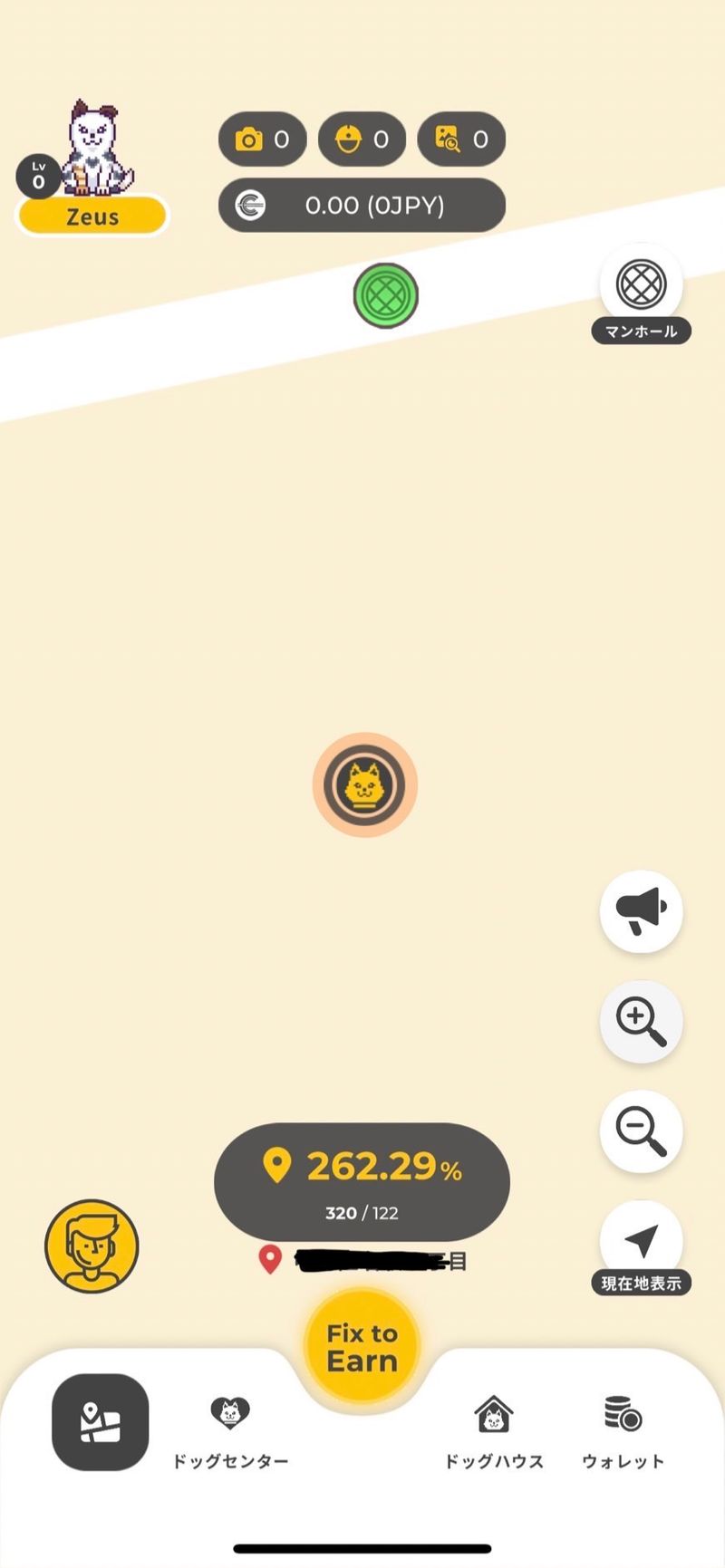
Task: Open the coin balance 0.00 (0JPY) pill
Action: [x=362, y=206]
